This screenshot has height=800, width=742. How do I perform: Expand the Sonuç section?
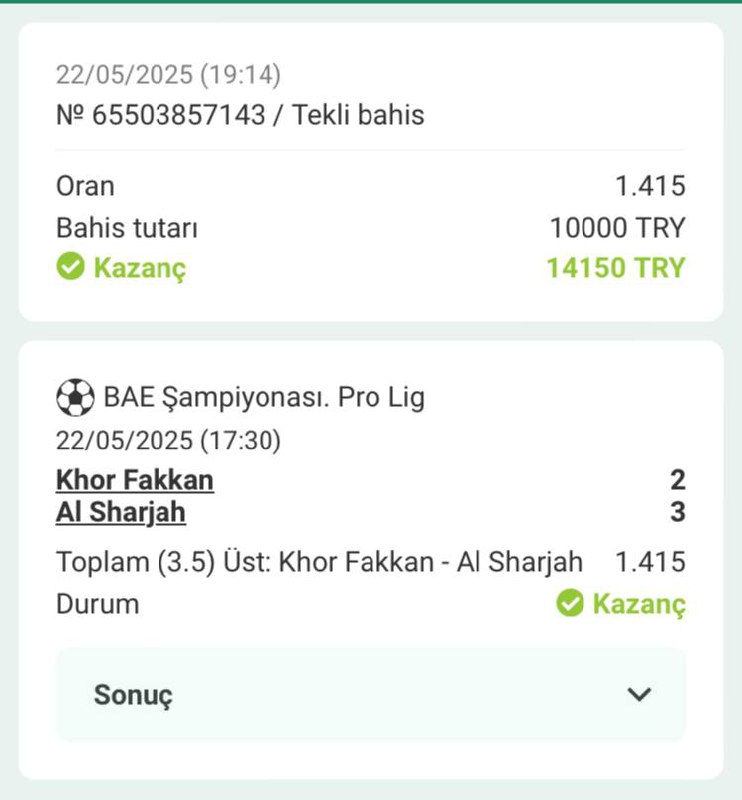pos(638,695)
